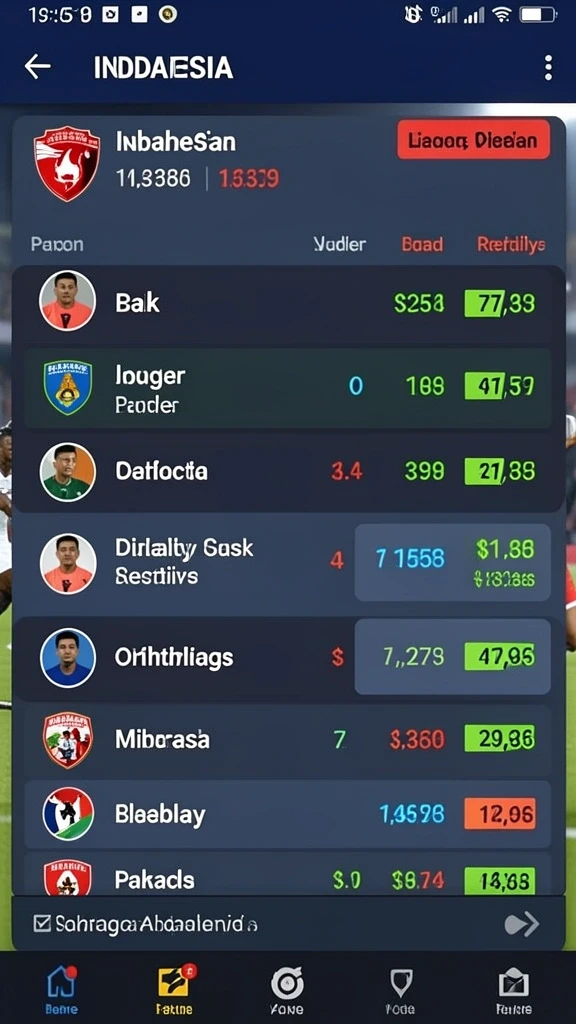
Task: Open the Bleablay row
Action: coord(288,814)
